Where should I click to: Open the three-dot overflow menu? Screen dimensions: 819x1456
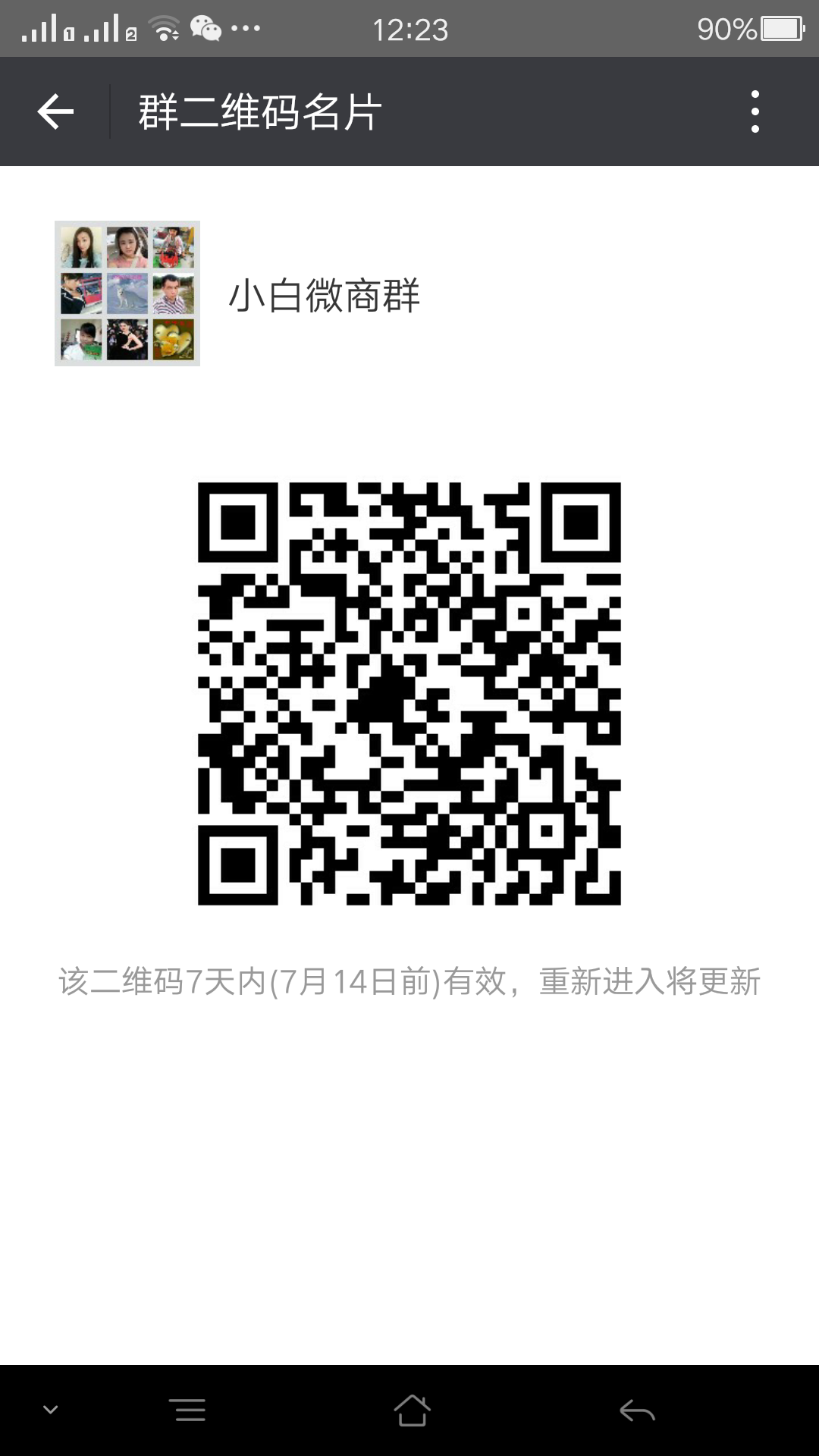(x=755, y=112)
